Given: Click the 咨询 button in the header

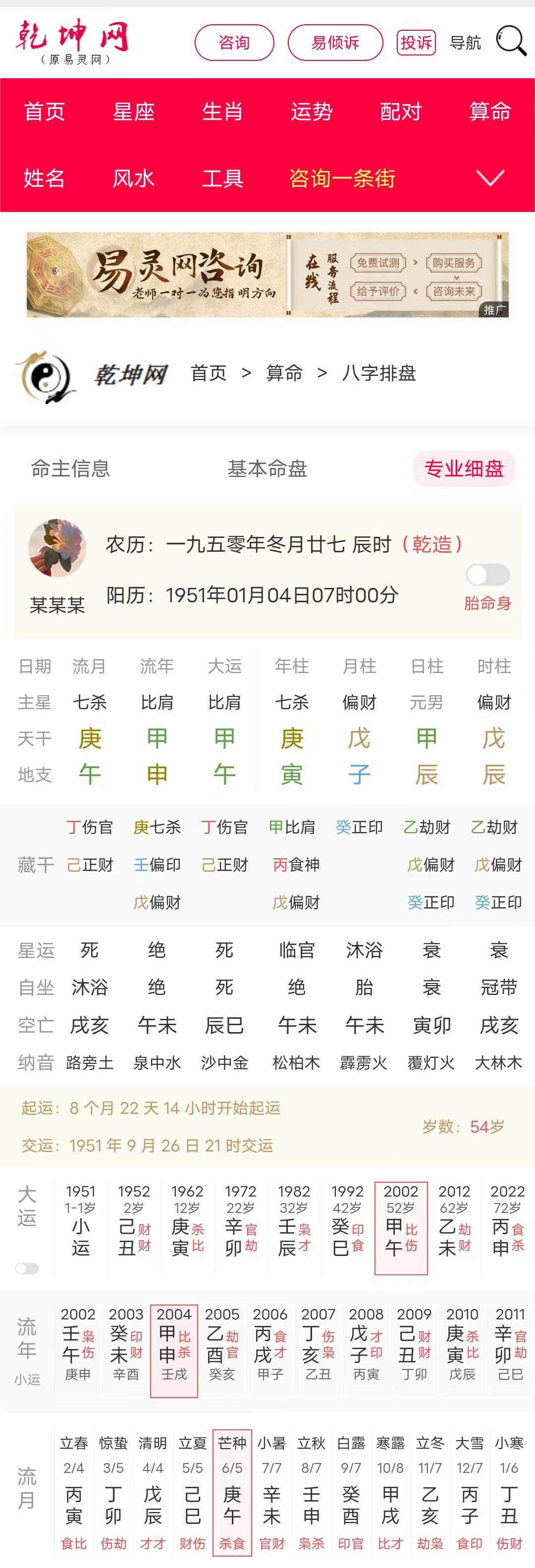Looking at the screenshot, I should coord(234,42).
